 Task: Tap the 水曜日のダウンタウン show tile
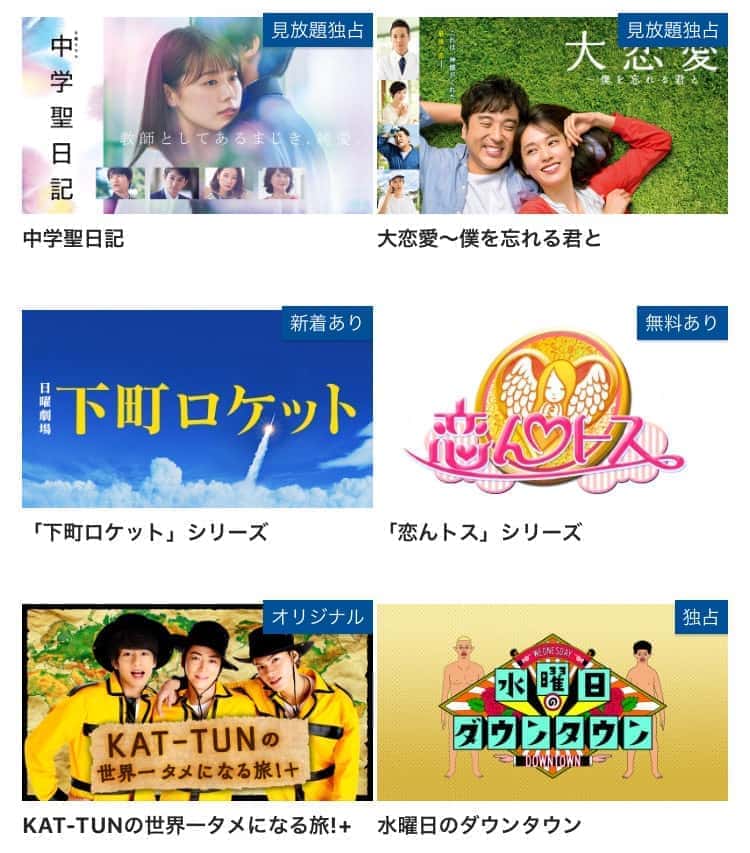[x=552, y=701]
